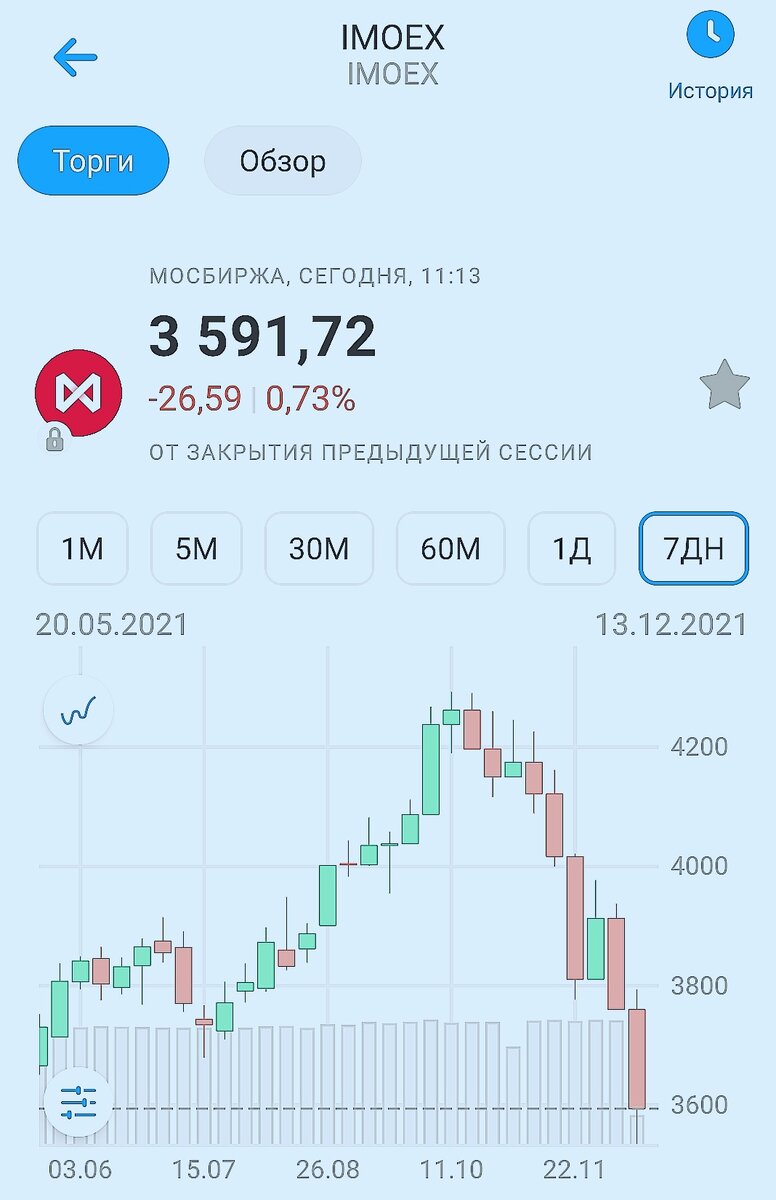776x1200 pixels.
Task: Set chart interval to 60М
Action: pos(450,548)
